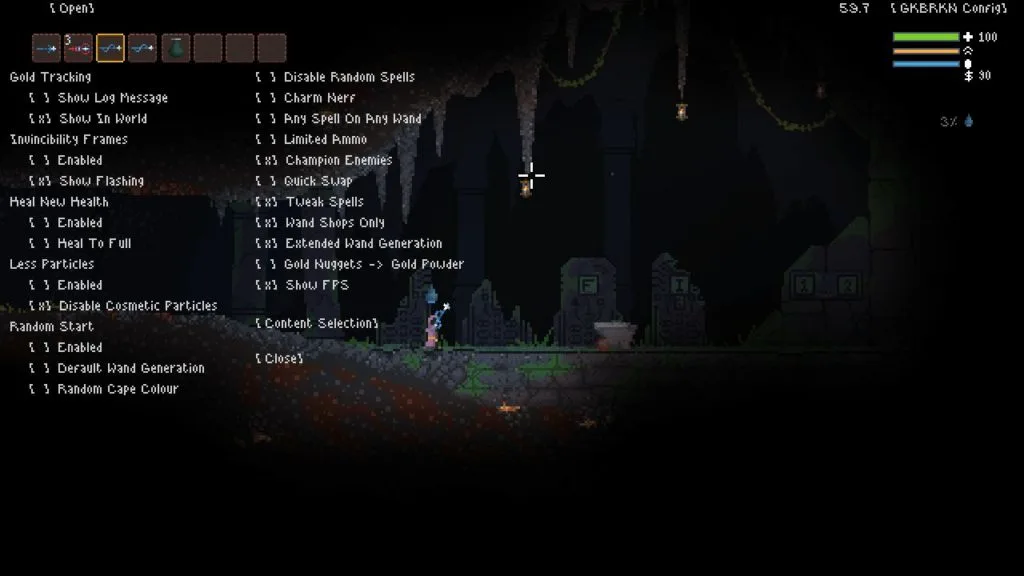1024x576 pixels.
Task: Close the config menu
Action: 279,358
